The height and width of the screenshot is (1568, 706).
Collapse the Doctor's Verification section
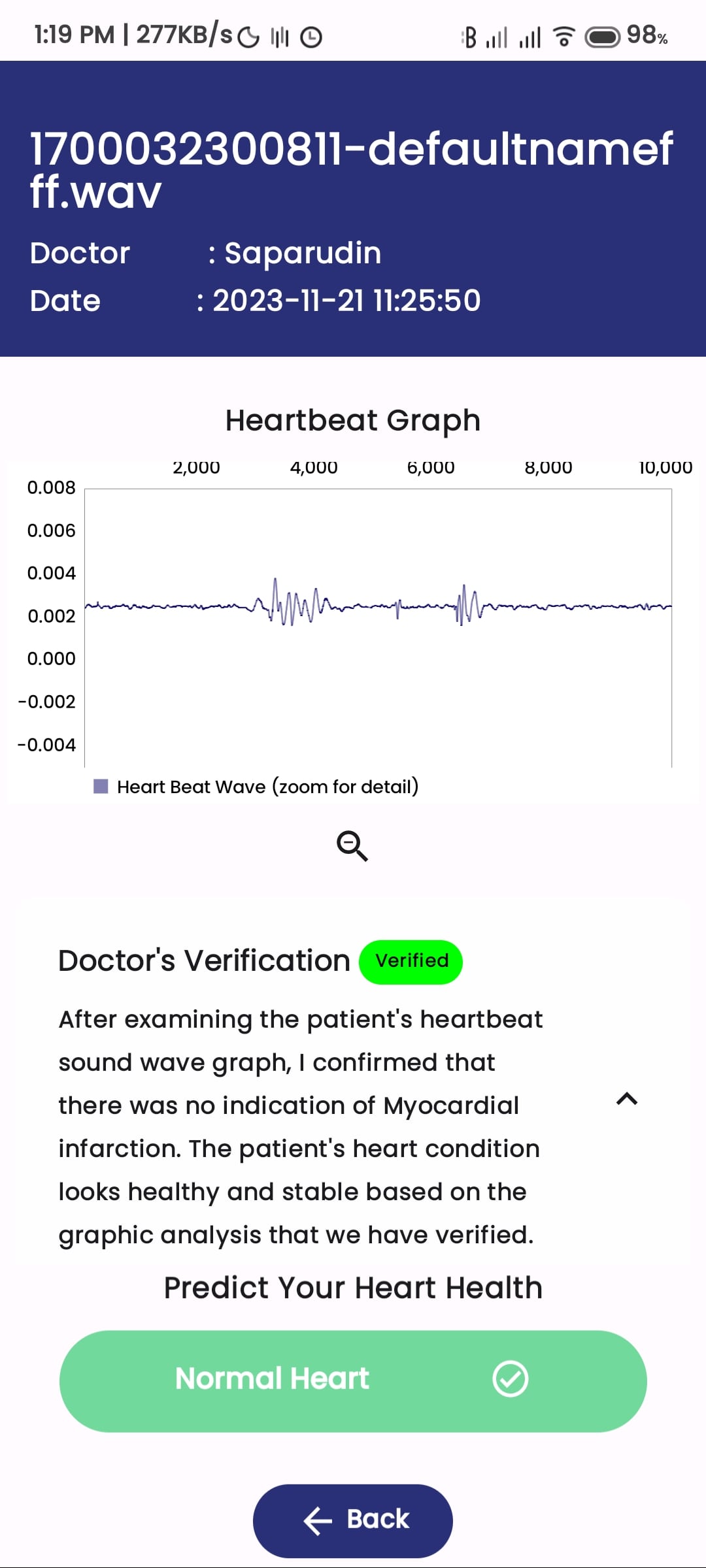pyautogui.click(x=626, y=1099)
